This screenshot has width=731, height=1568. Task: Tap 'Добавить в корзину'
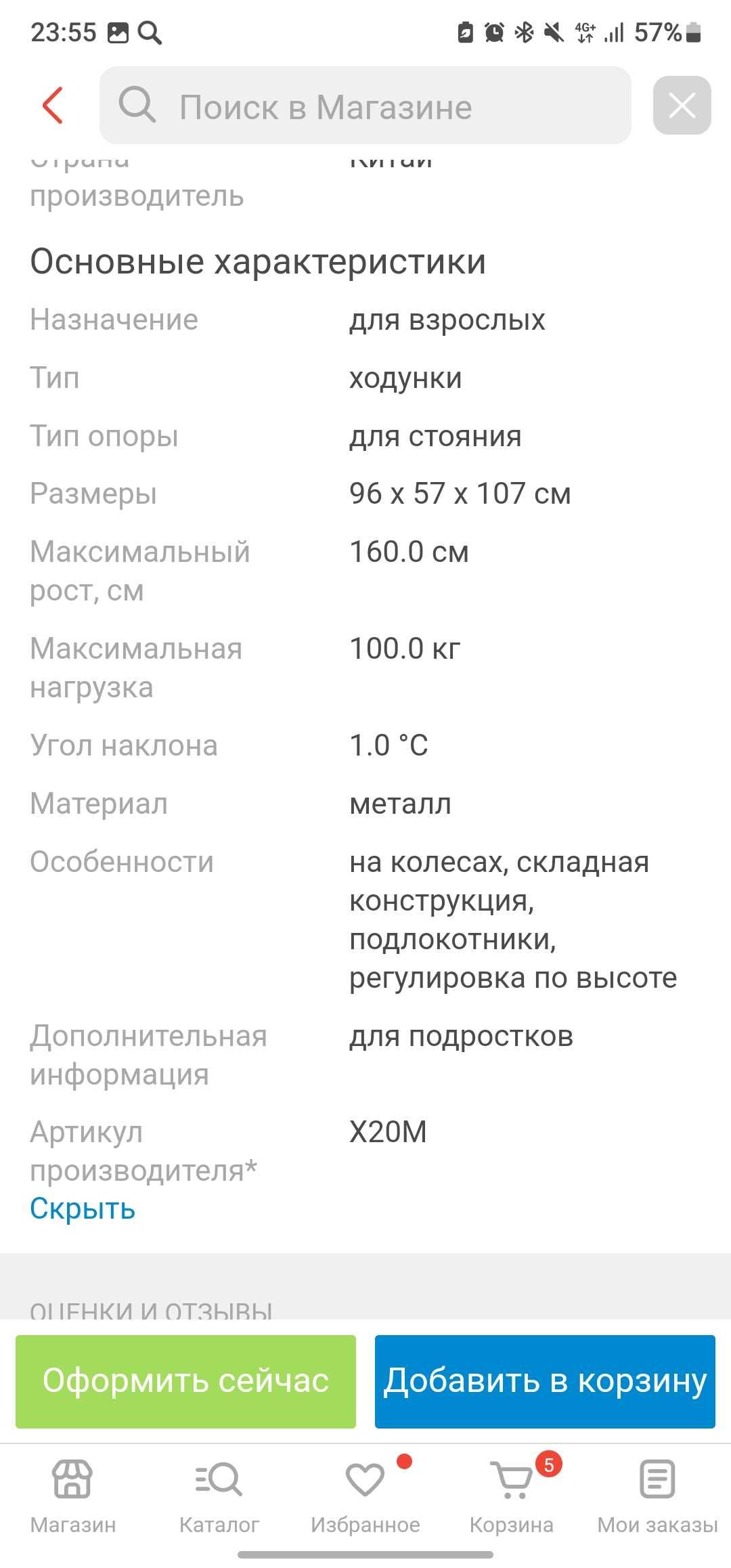point(545,1381)
